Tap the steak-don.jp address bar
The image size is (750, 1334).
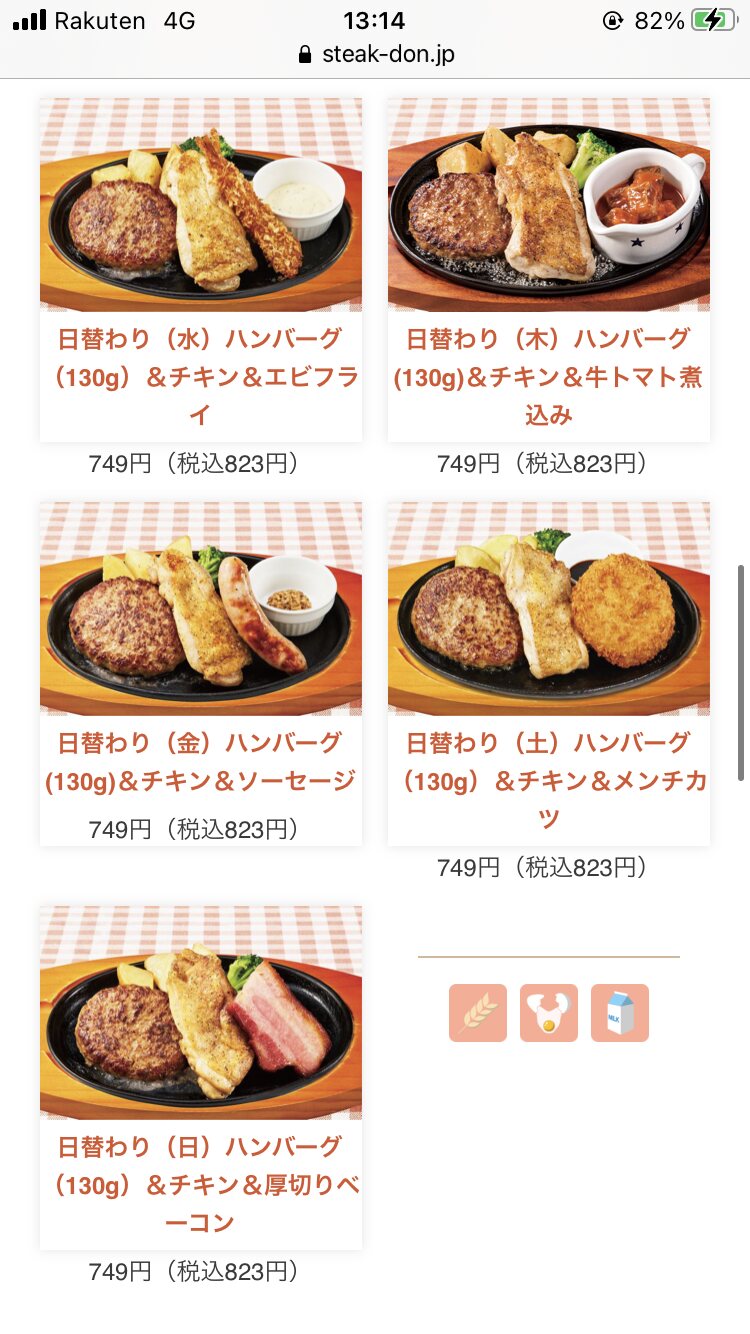pos(376,54)
